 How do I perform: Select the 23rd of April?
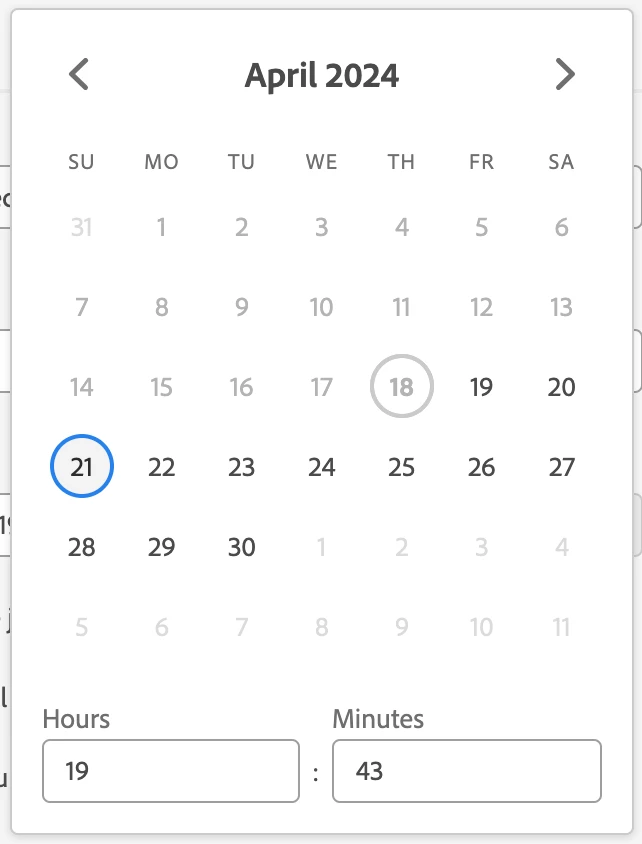click(242, 467)
